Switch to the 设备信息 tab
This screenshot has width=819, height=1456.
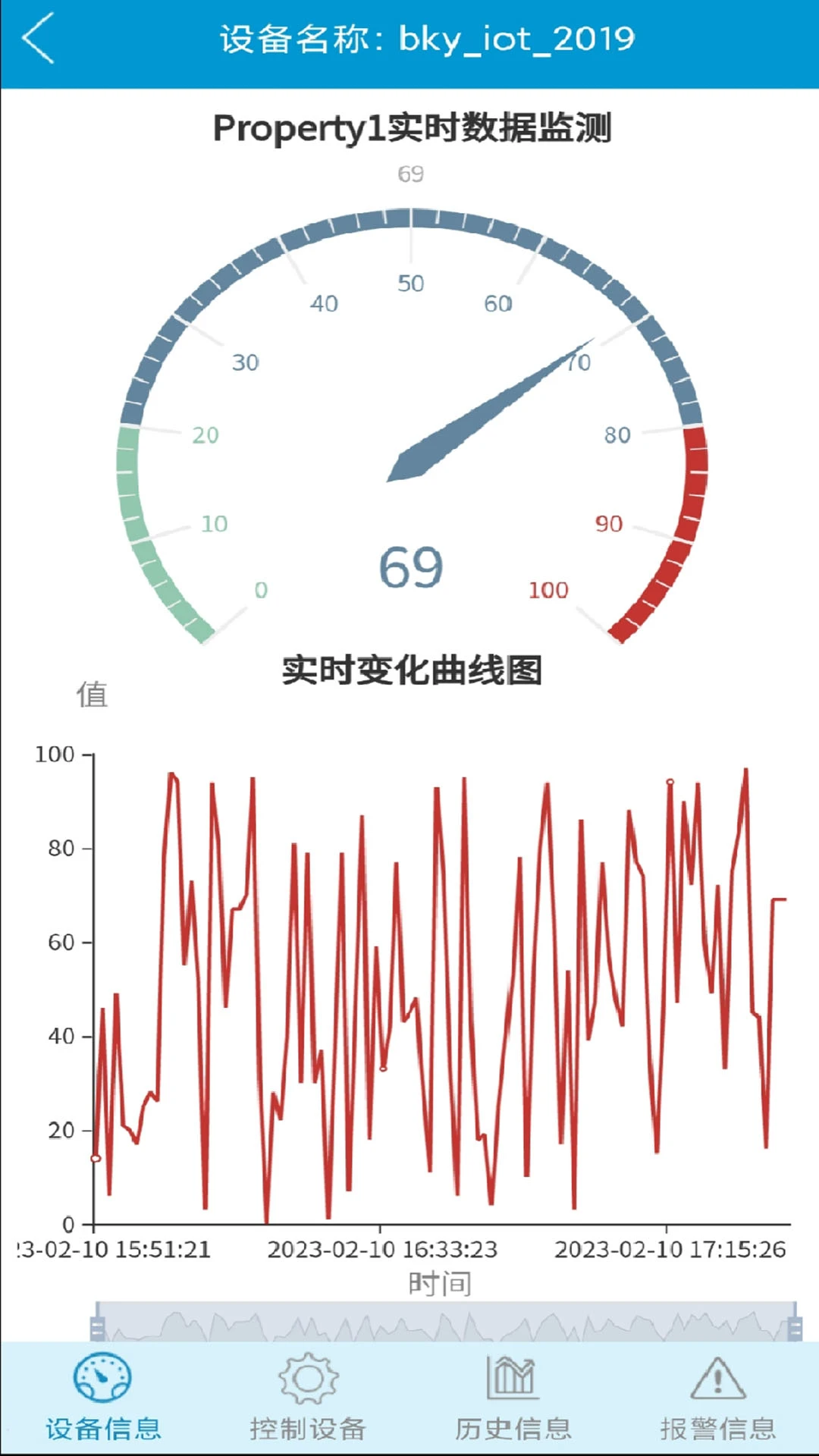pos(103,1397)
